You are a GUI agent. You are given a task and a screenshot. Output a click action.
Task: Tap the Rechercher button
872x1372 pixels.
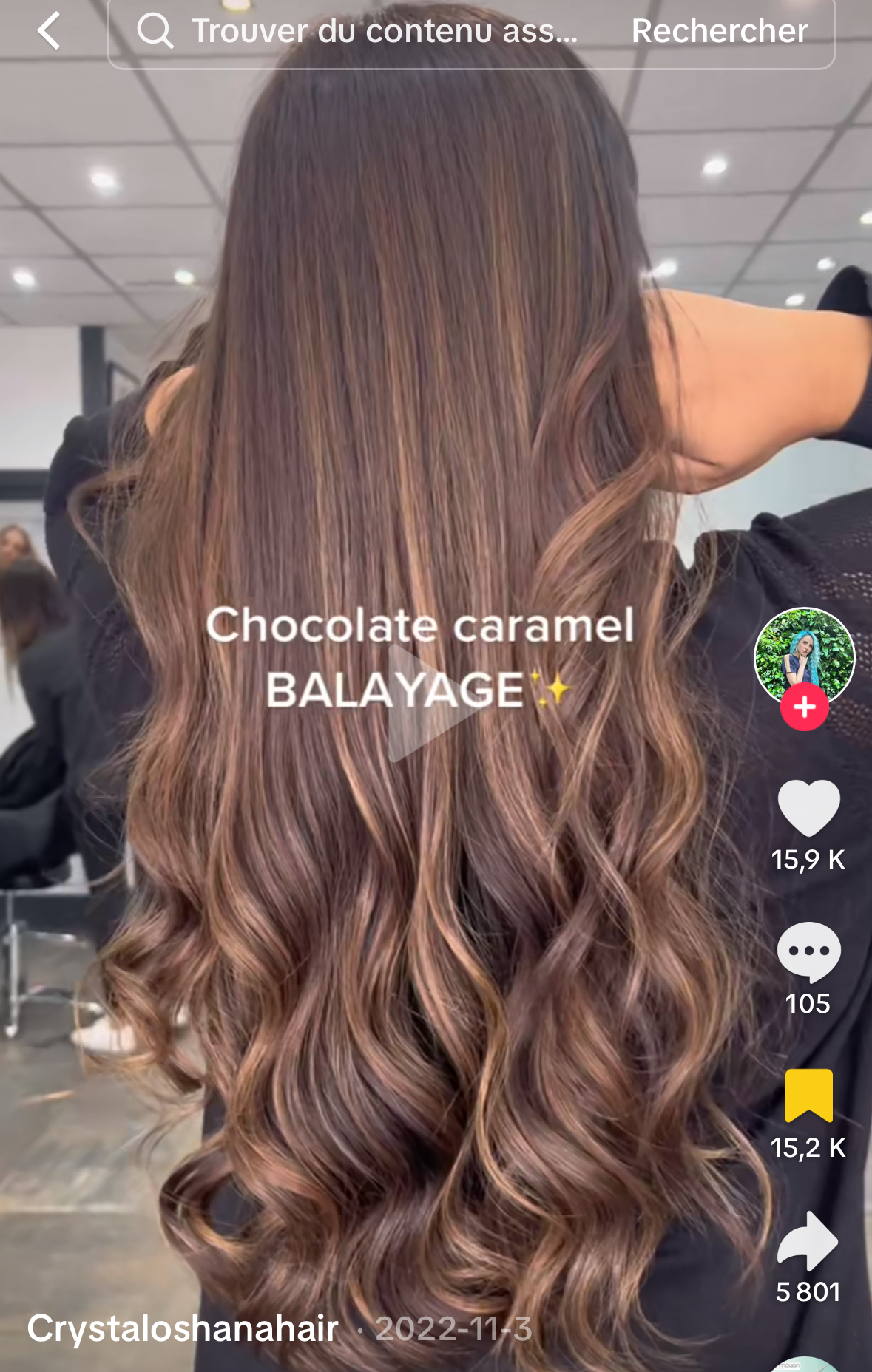(719, 32)
